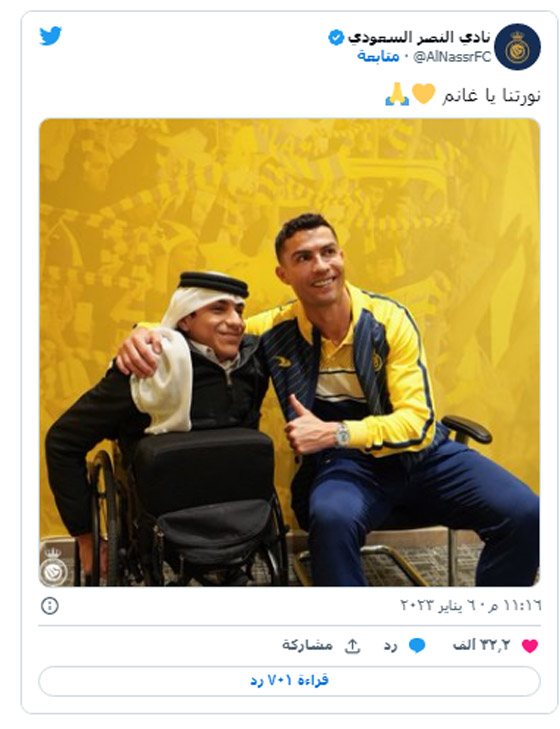This screenshot has height=729, width=560.
Task: Open the Twitter bird logo link
Action: [50, 36]
